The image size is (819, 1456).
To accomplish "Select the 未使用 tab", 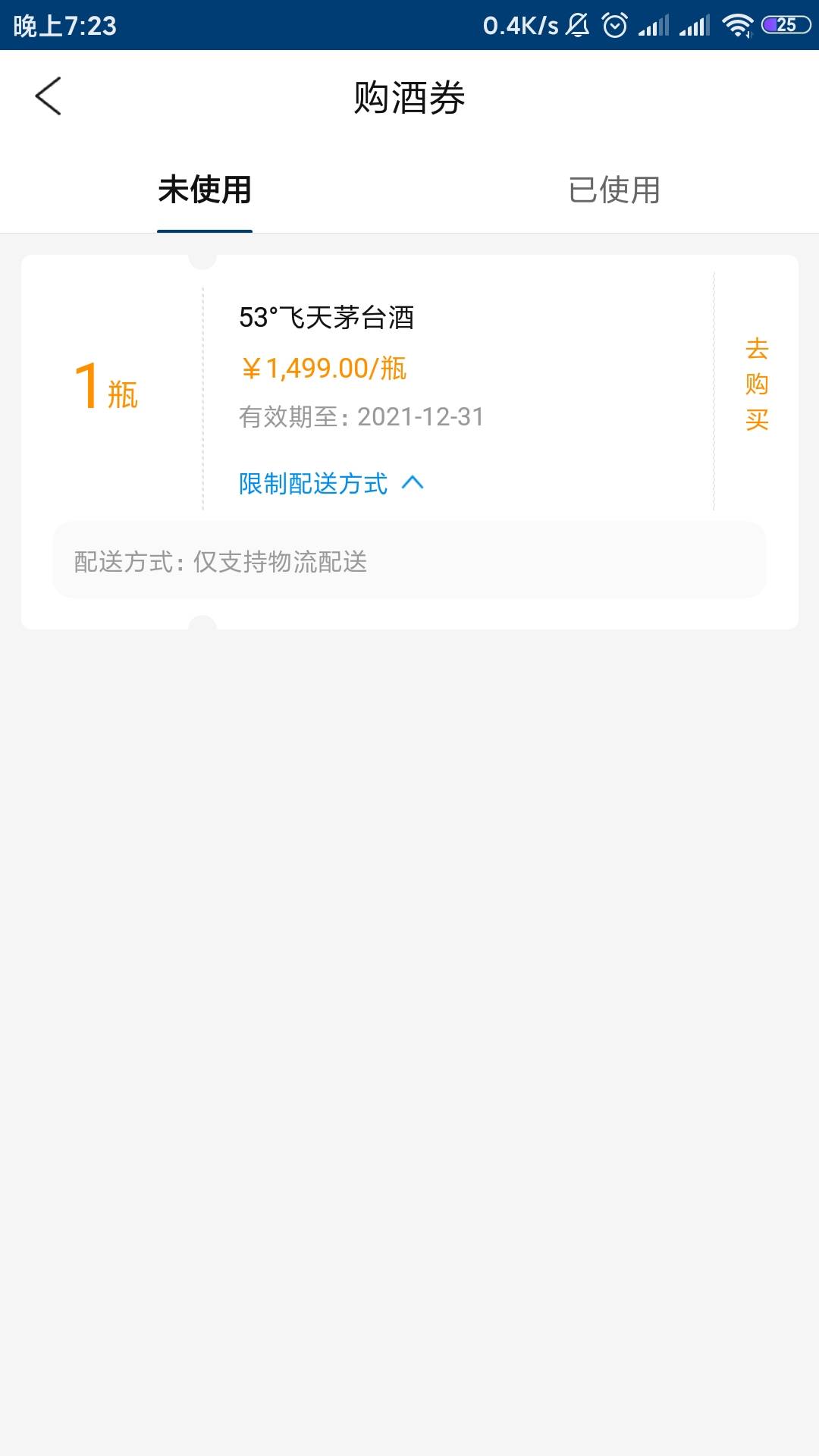I will click(205, 190).
